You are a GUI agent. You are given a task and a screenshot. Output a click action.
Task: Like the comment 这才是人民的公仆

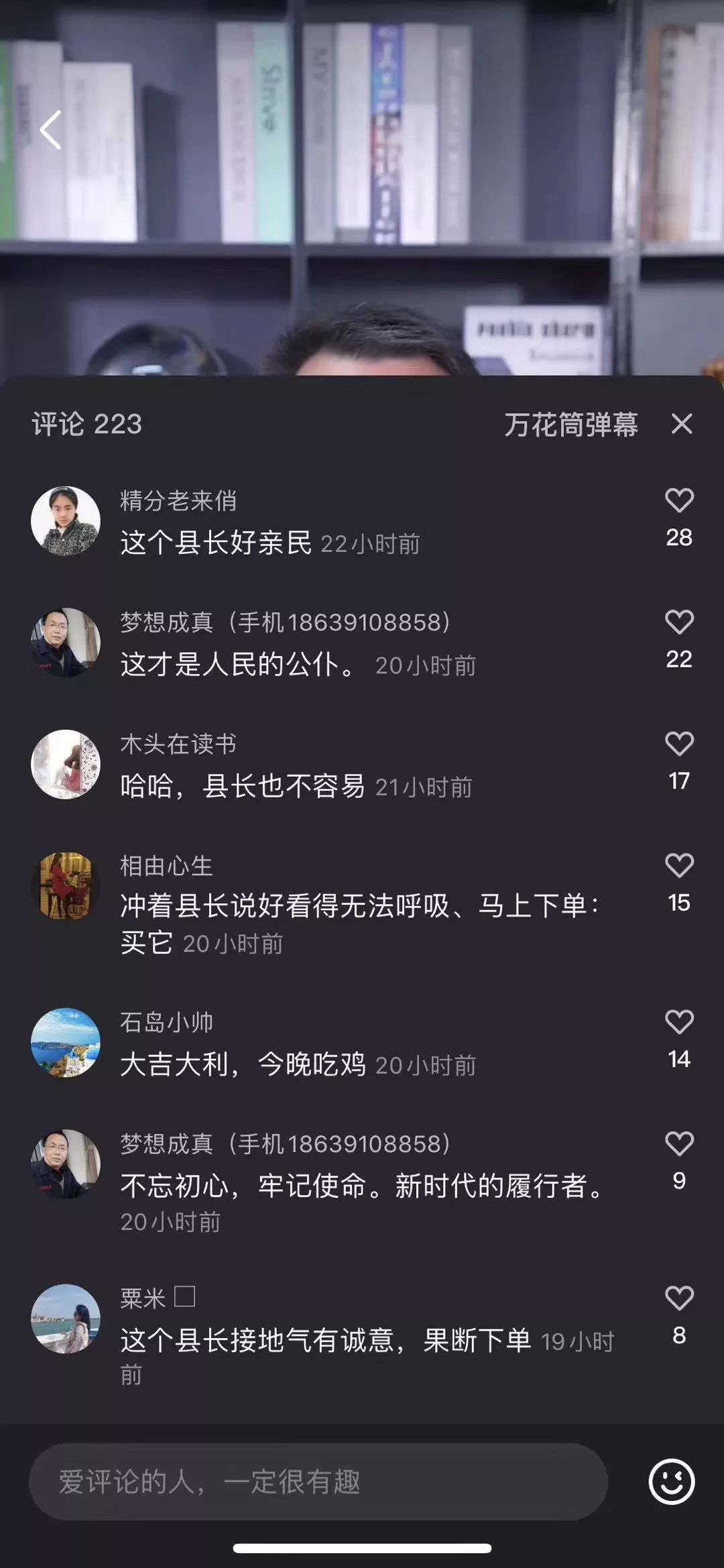679,622
